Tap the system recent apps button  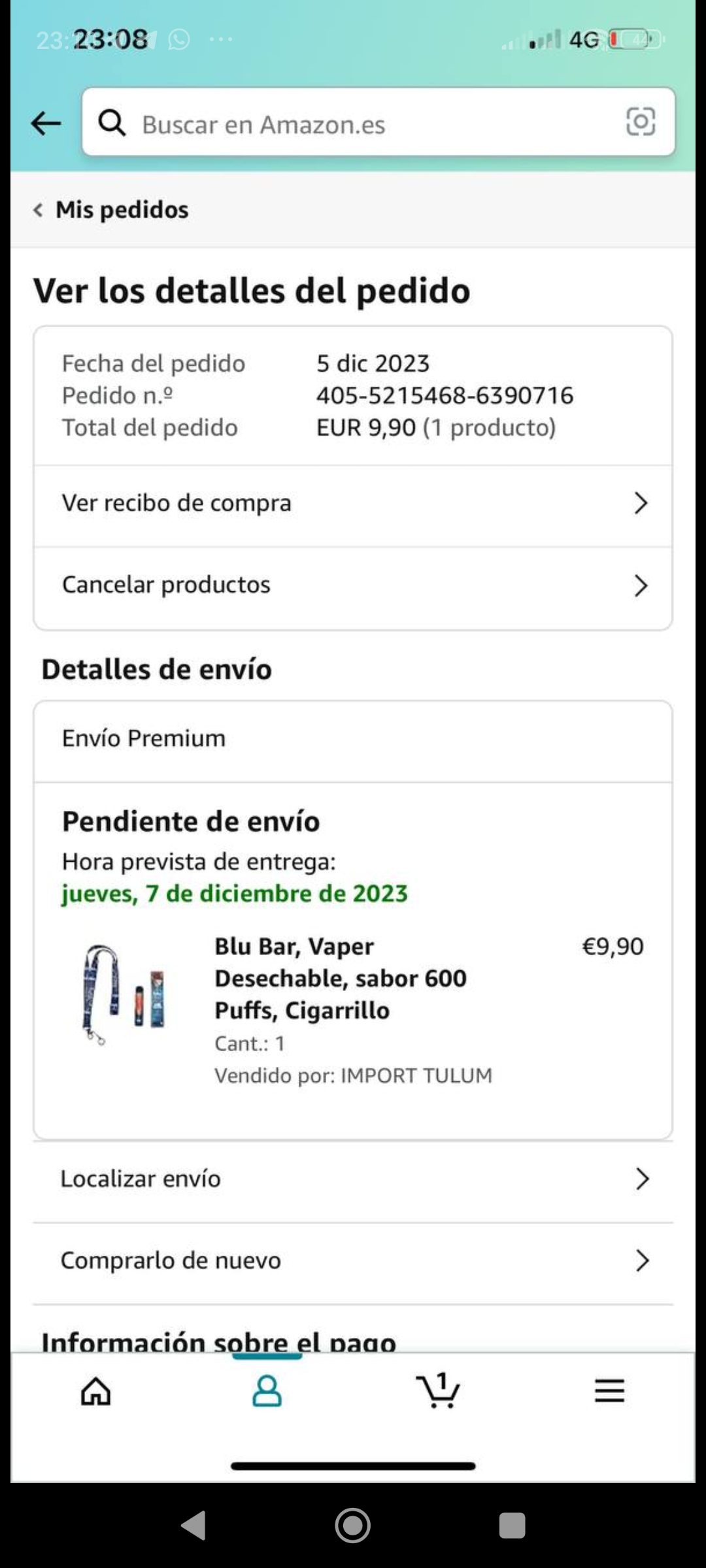pyautogui.click(x=512, y=1526)
